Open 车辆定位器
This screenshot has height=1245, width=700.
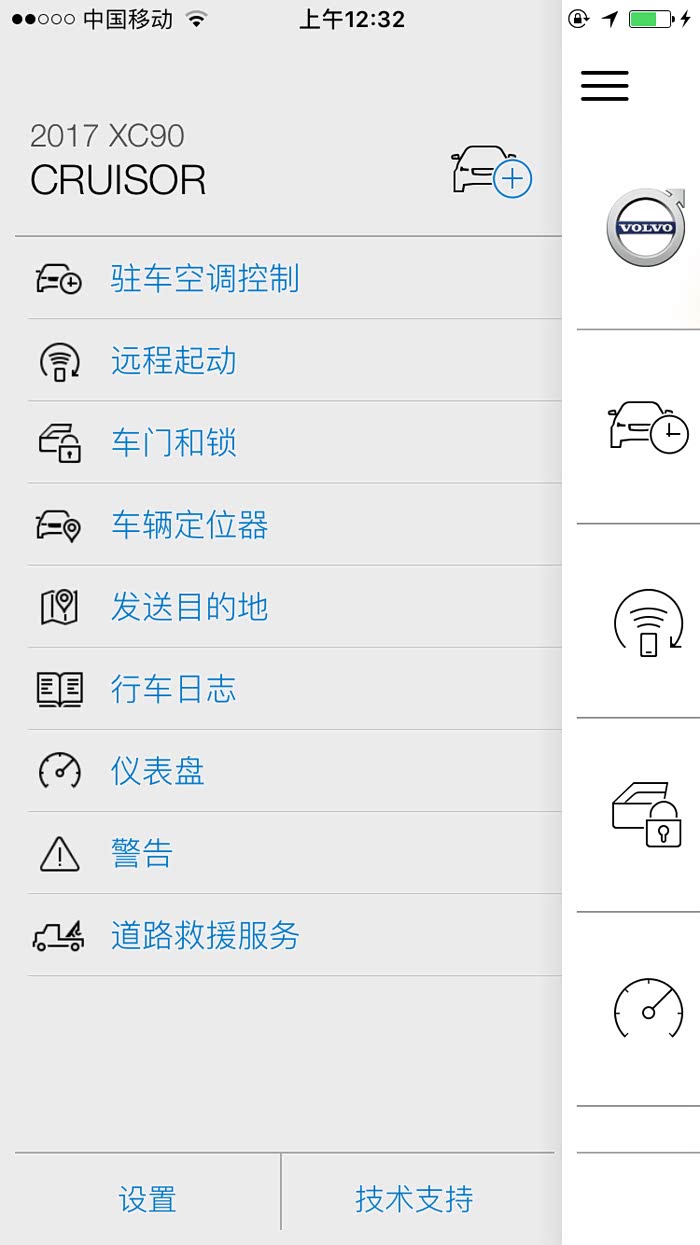[x=190, y=525]
